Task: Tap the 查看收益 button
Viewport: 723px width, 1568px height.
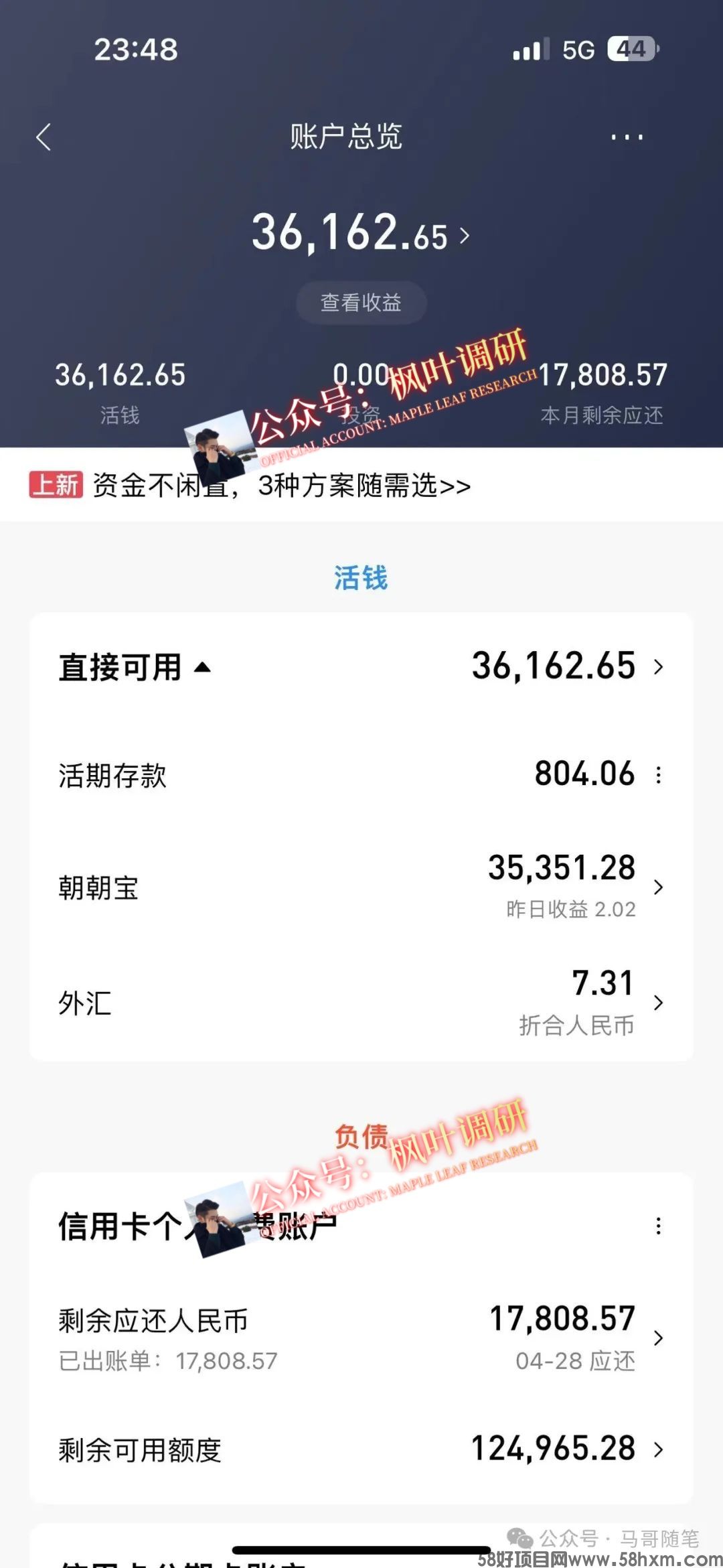Action: point(361,303)
